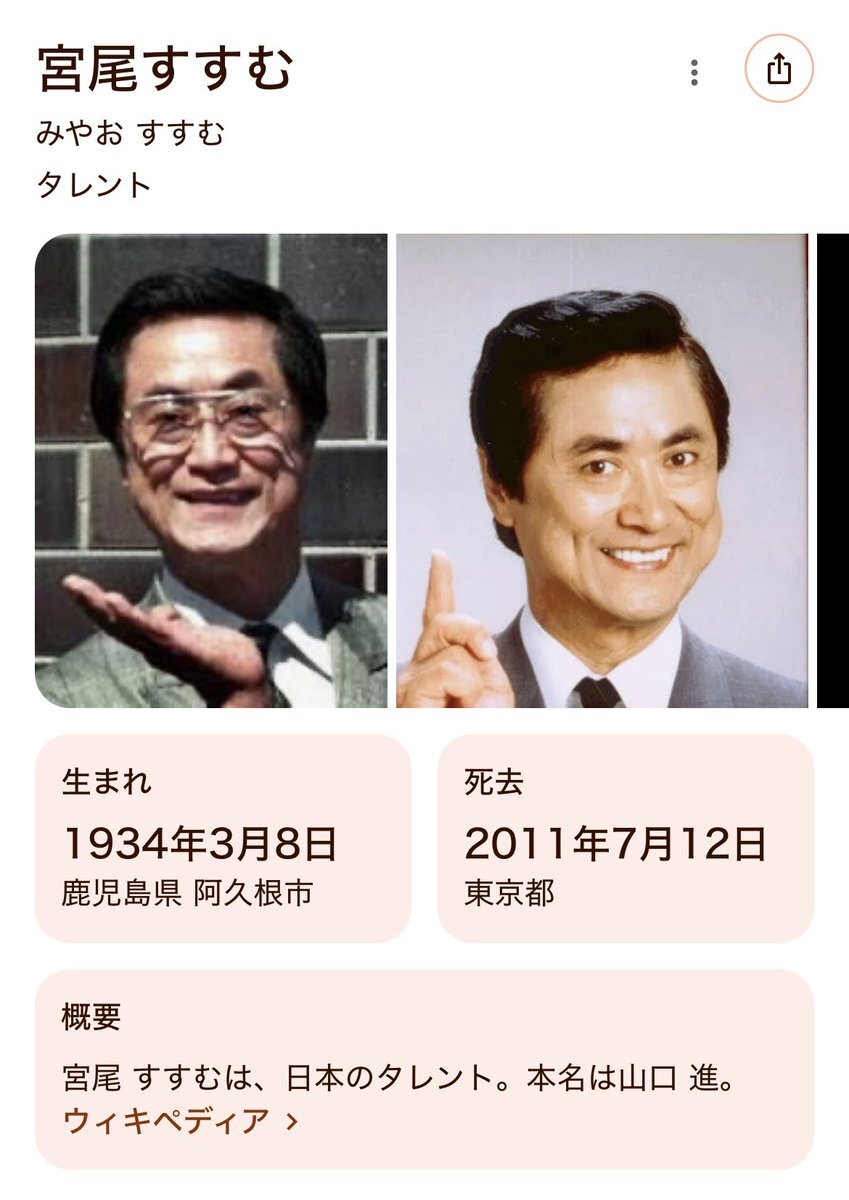The width and height of the screenshot is (849, 1200).
Task: Open the photo with glasses
Action: (211, 470)
